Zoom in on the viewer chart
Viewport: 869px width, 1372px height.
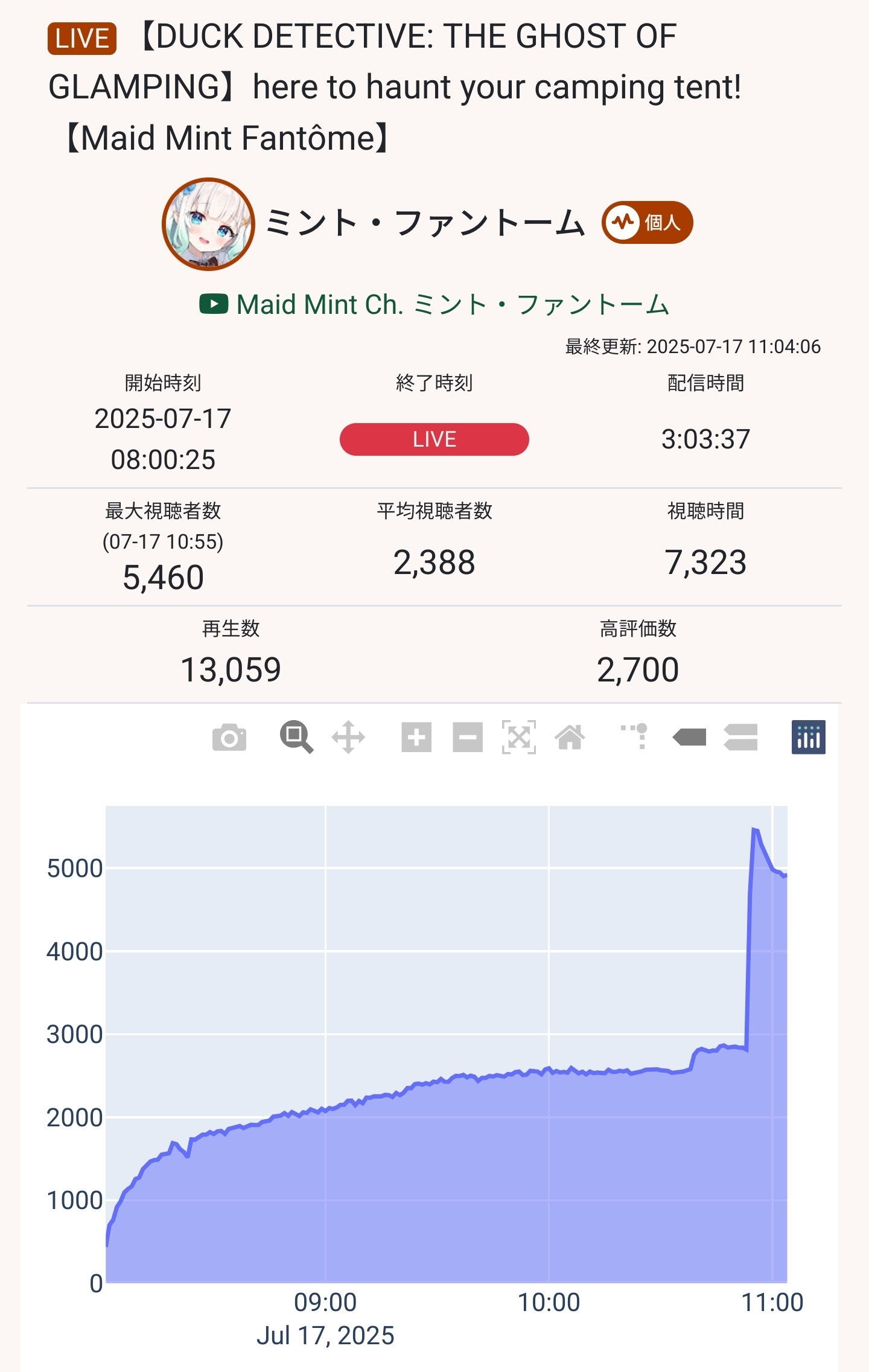click(416, 737)
